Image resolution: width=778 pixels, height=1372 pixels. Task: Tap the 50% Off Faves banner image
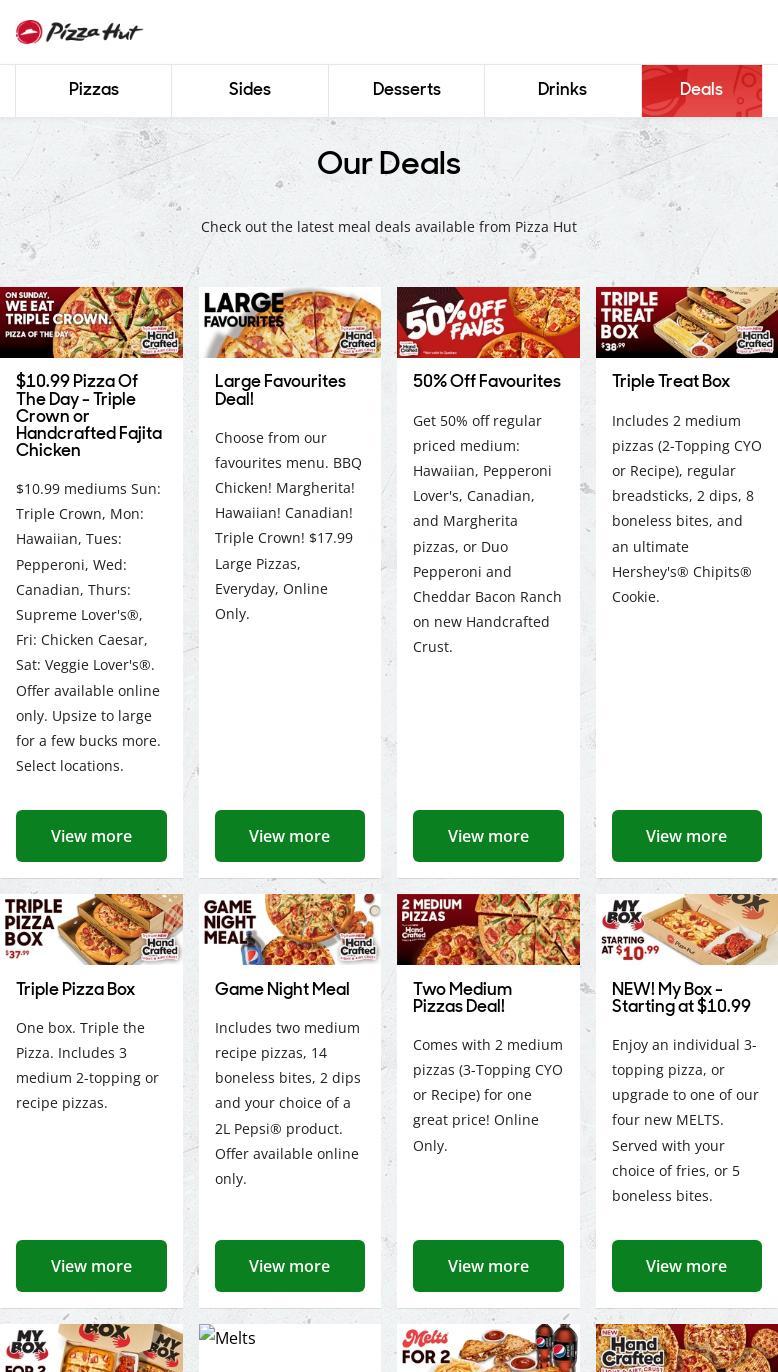[488, 322]
